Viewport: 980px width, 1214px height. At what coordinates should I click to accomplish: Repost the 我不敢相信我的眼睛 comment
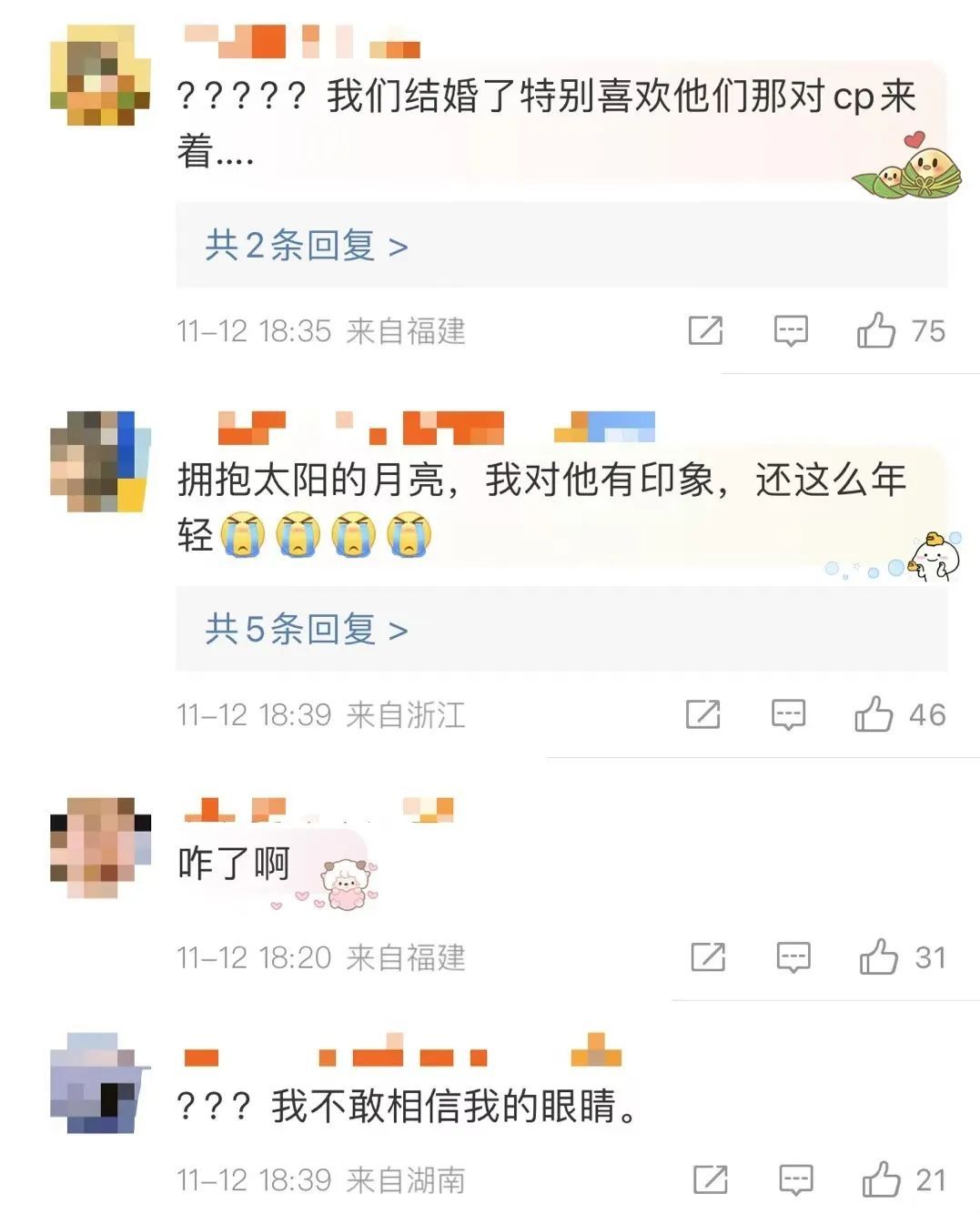[711, 1179]
